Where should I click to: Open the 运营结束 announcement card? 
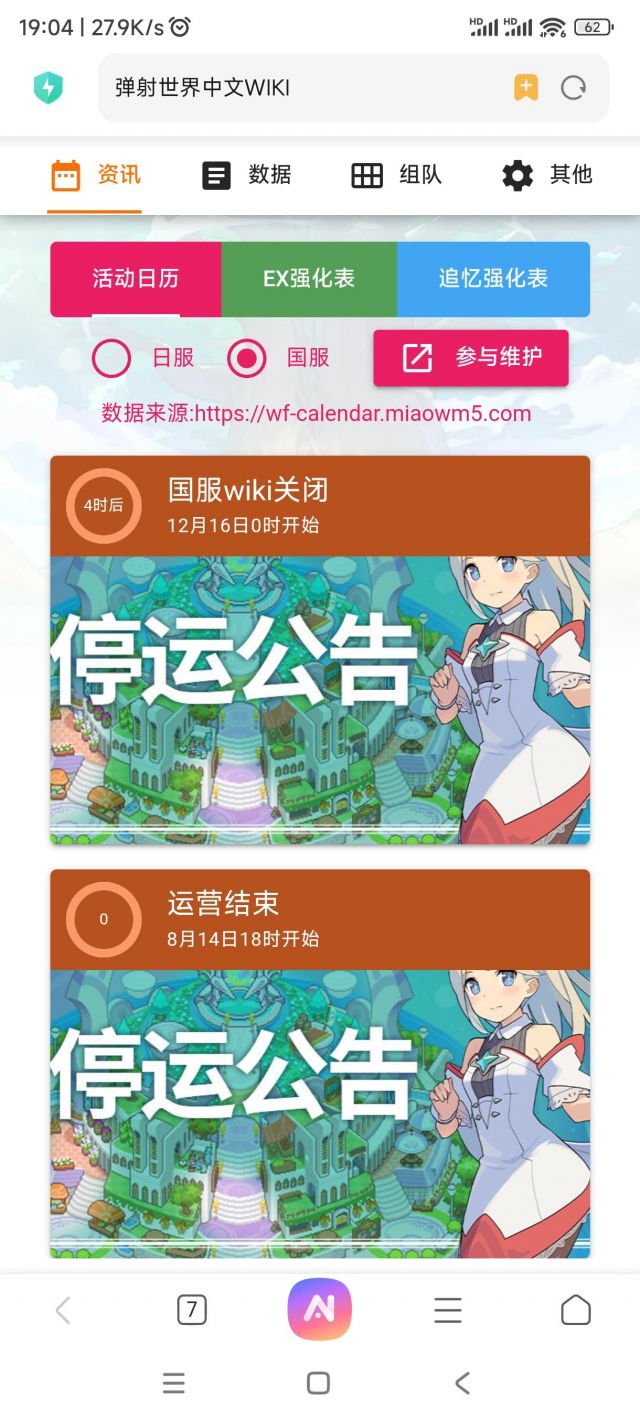(x=320, y=1063)
